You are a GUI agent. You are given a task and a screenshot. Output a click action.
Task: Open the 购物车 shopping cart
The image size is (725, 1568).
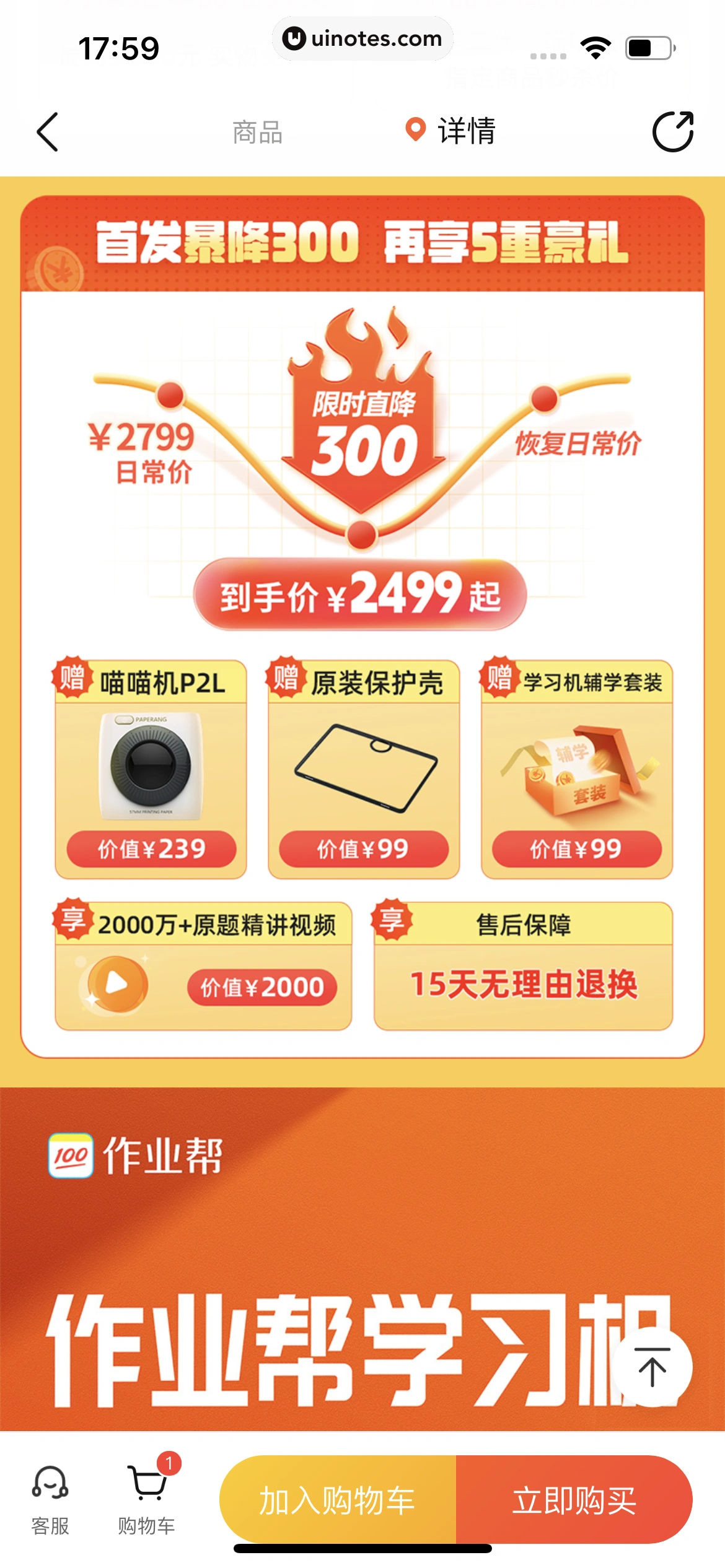tap(147, 1500)
